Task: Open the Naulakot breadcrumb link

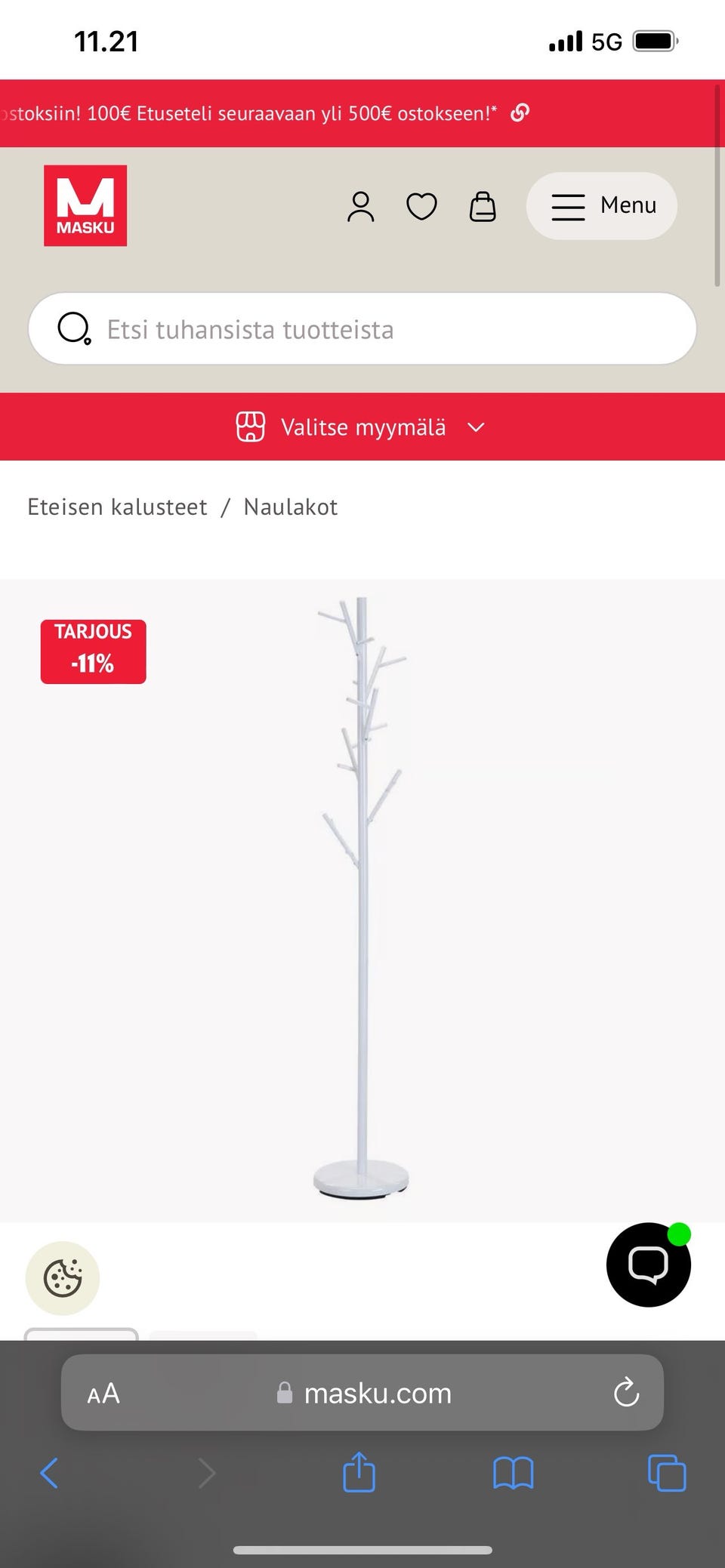Action: coord(290,507)
